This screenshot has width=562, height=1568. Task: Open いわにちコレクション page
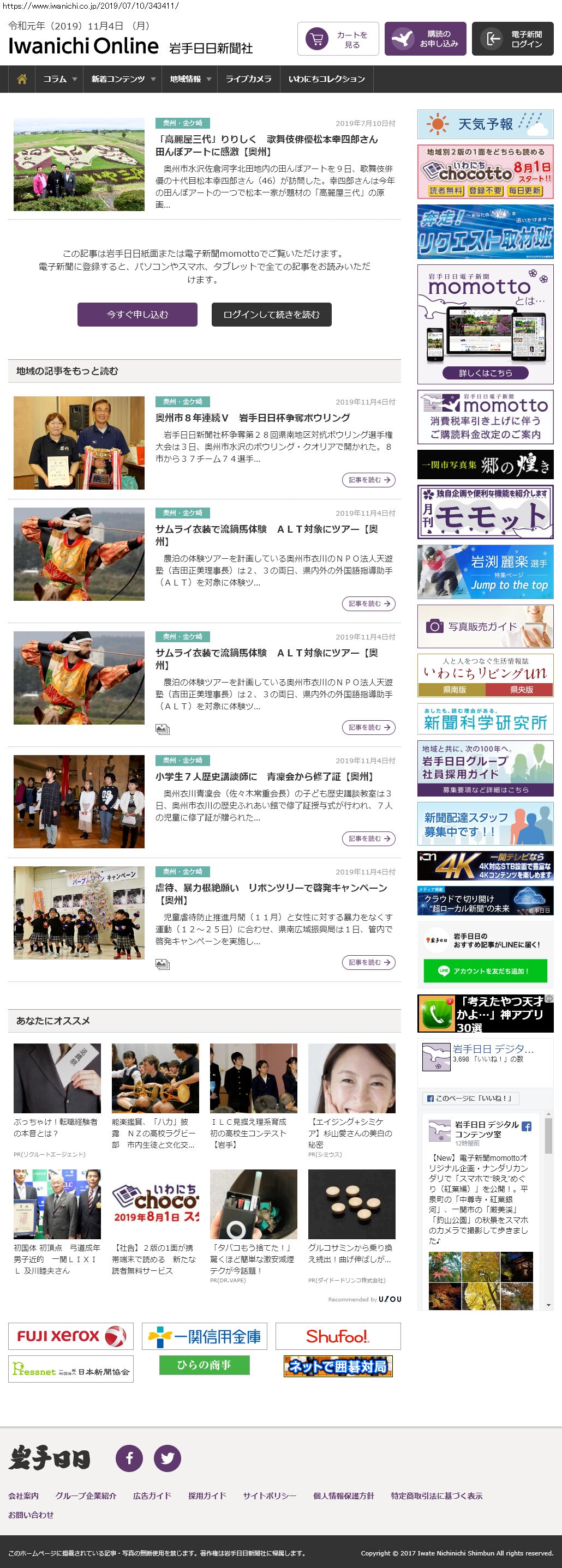[x=326, y=79]
